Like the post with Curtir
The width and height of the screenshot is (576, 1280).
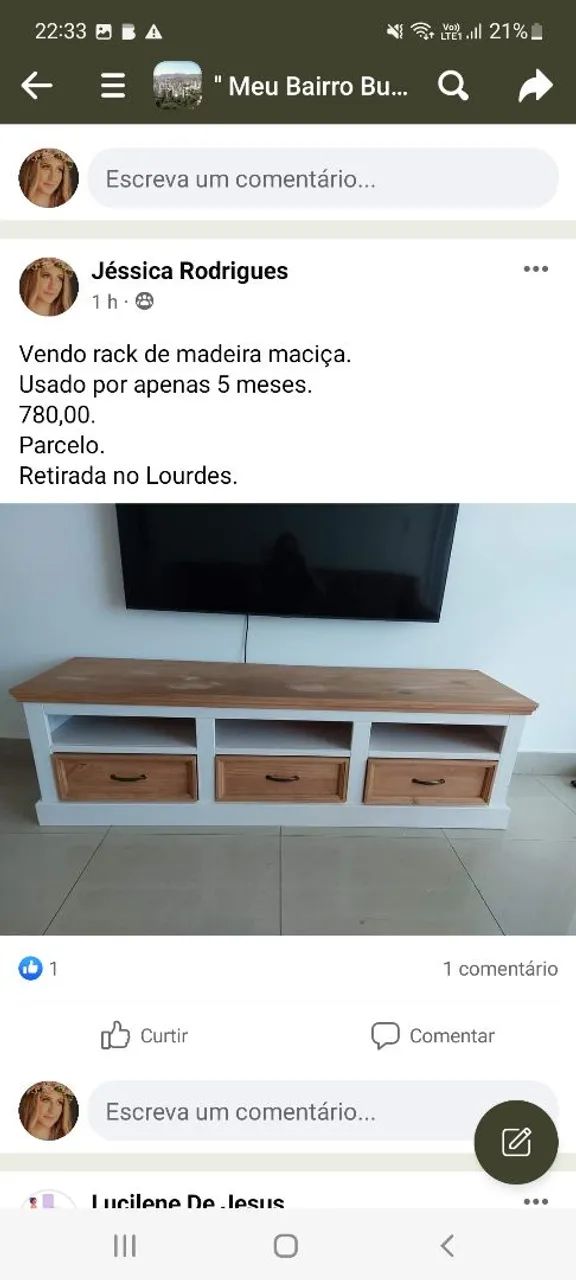144,1035
